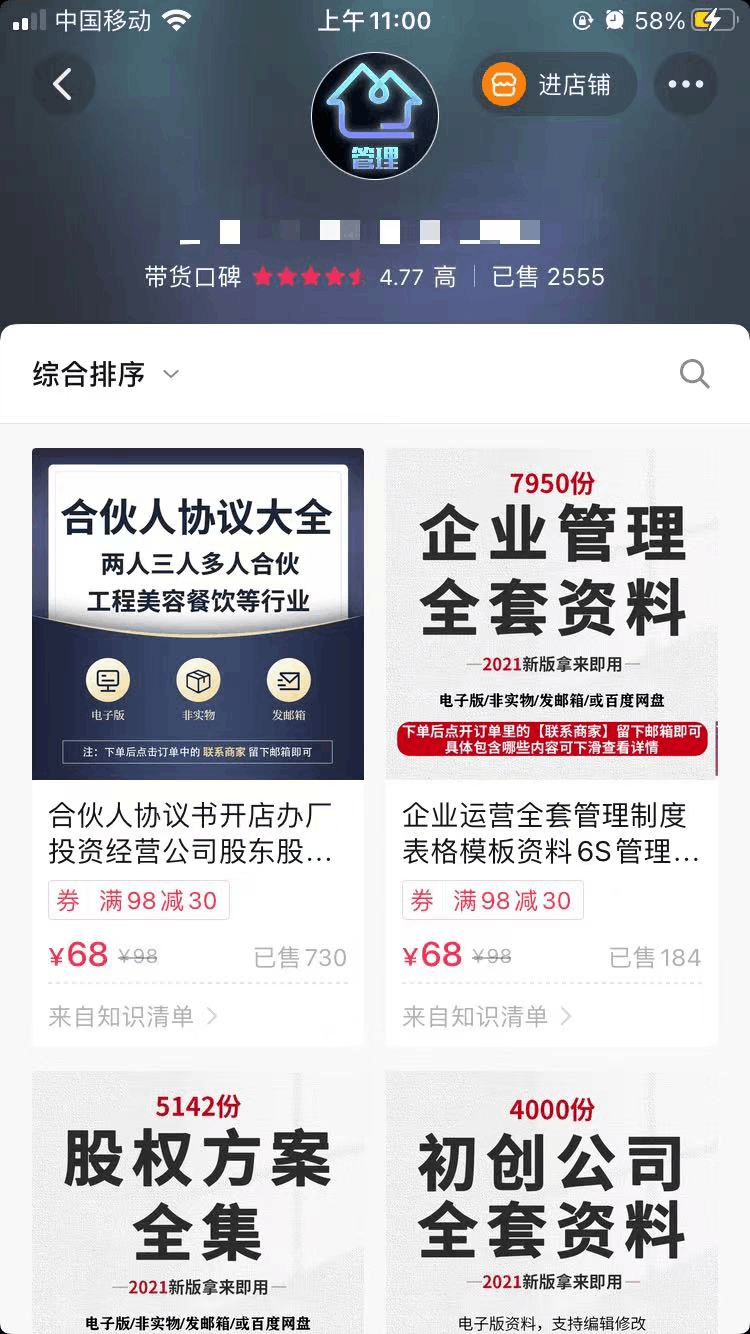The height and width of the screenshot is (1334, 750).
Task: Open the product search magnifier
Action: click(x=694, y=374)
